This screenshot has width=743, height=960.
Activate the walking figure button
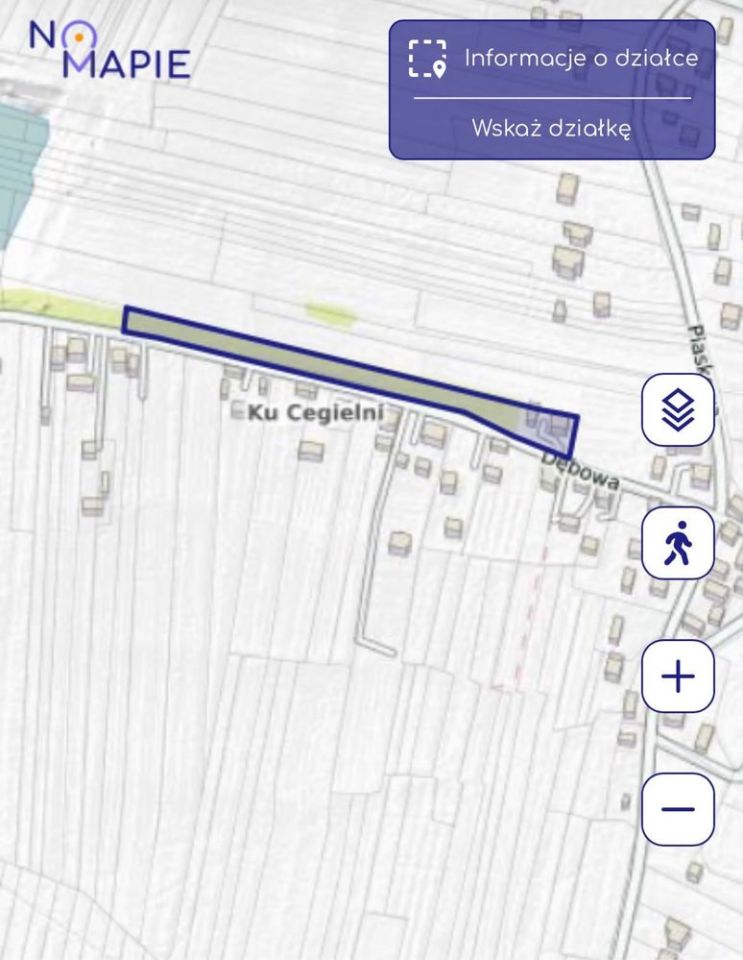click(x=678, y=543)
